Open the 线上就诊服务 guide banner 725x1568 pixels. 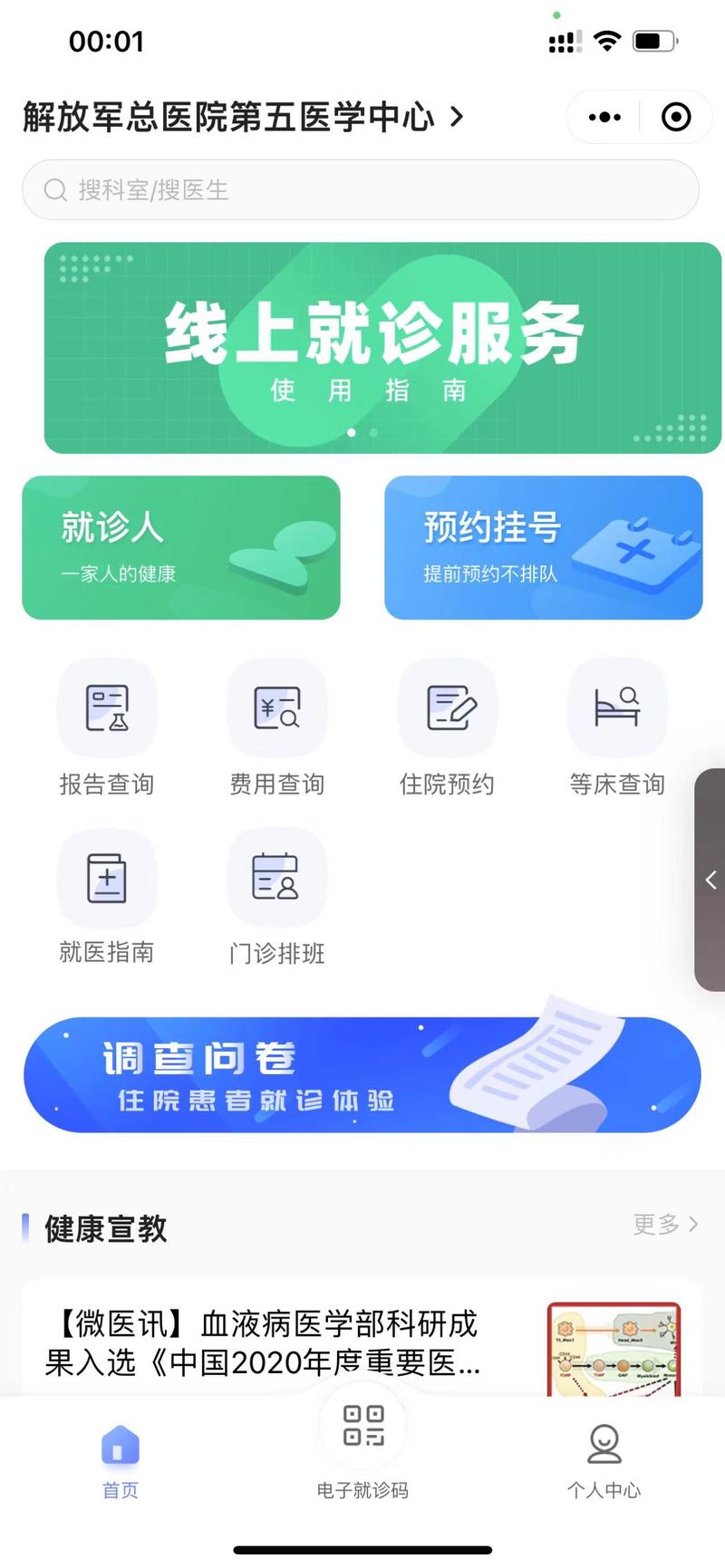[x=381, y=348]
